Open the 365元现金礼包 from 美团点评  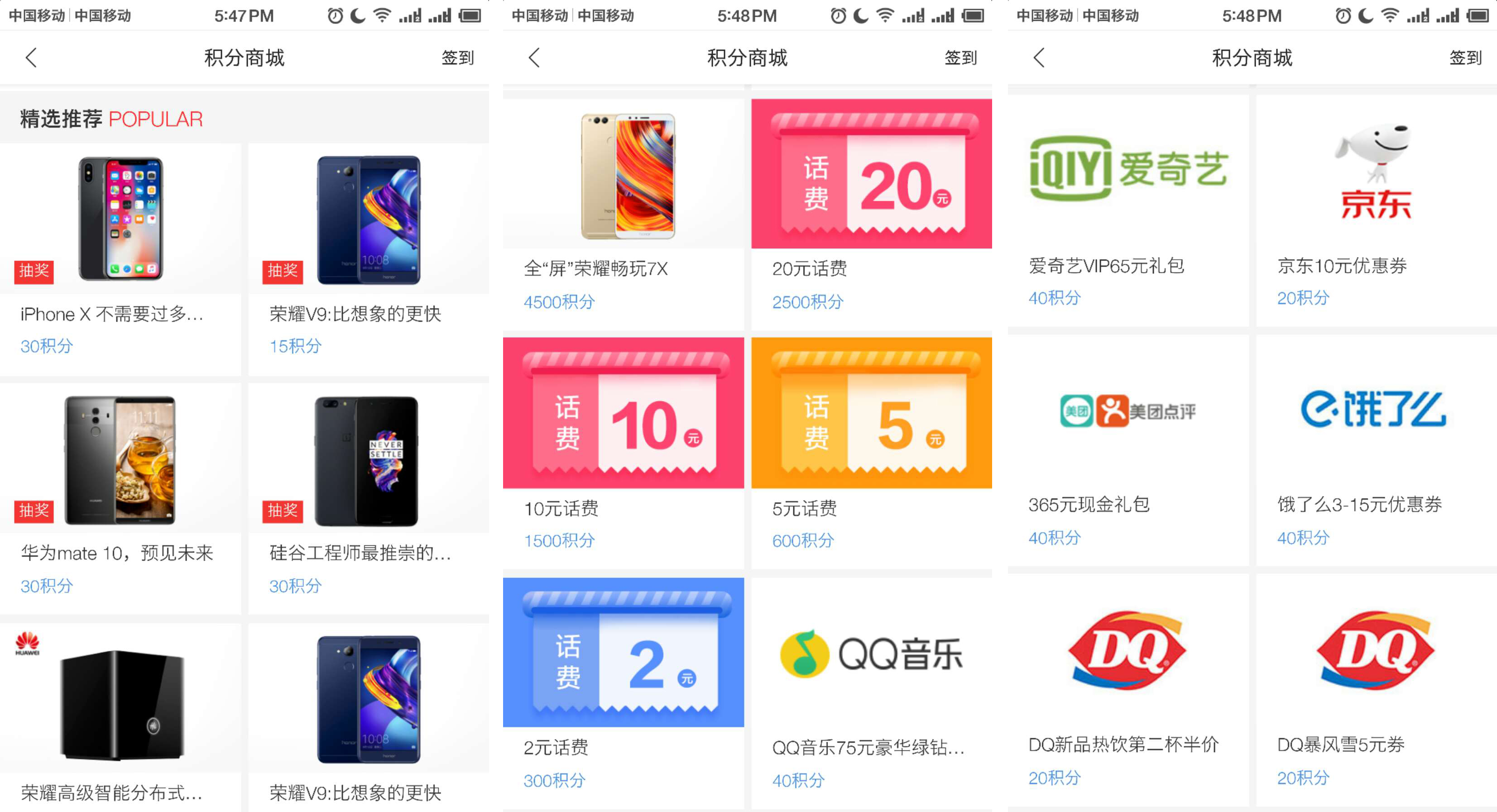click(x=1128, y=450)
